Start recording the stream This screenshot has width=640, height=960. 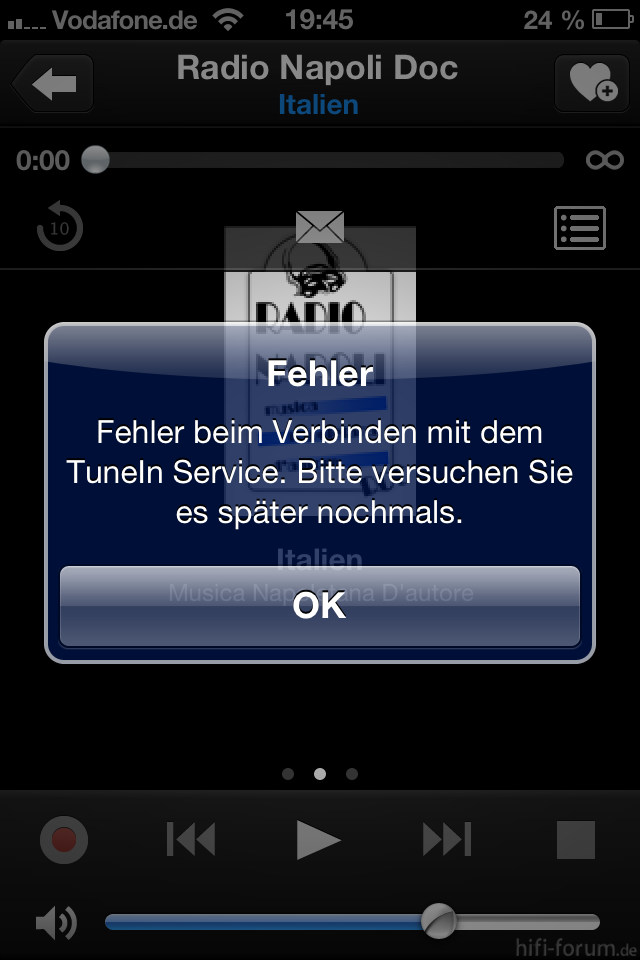point(64,840)
